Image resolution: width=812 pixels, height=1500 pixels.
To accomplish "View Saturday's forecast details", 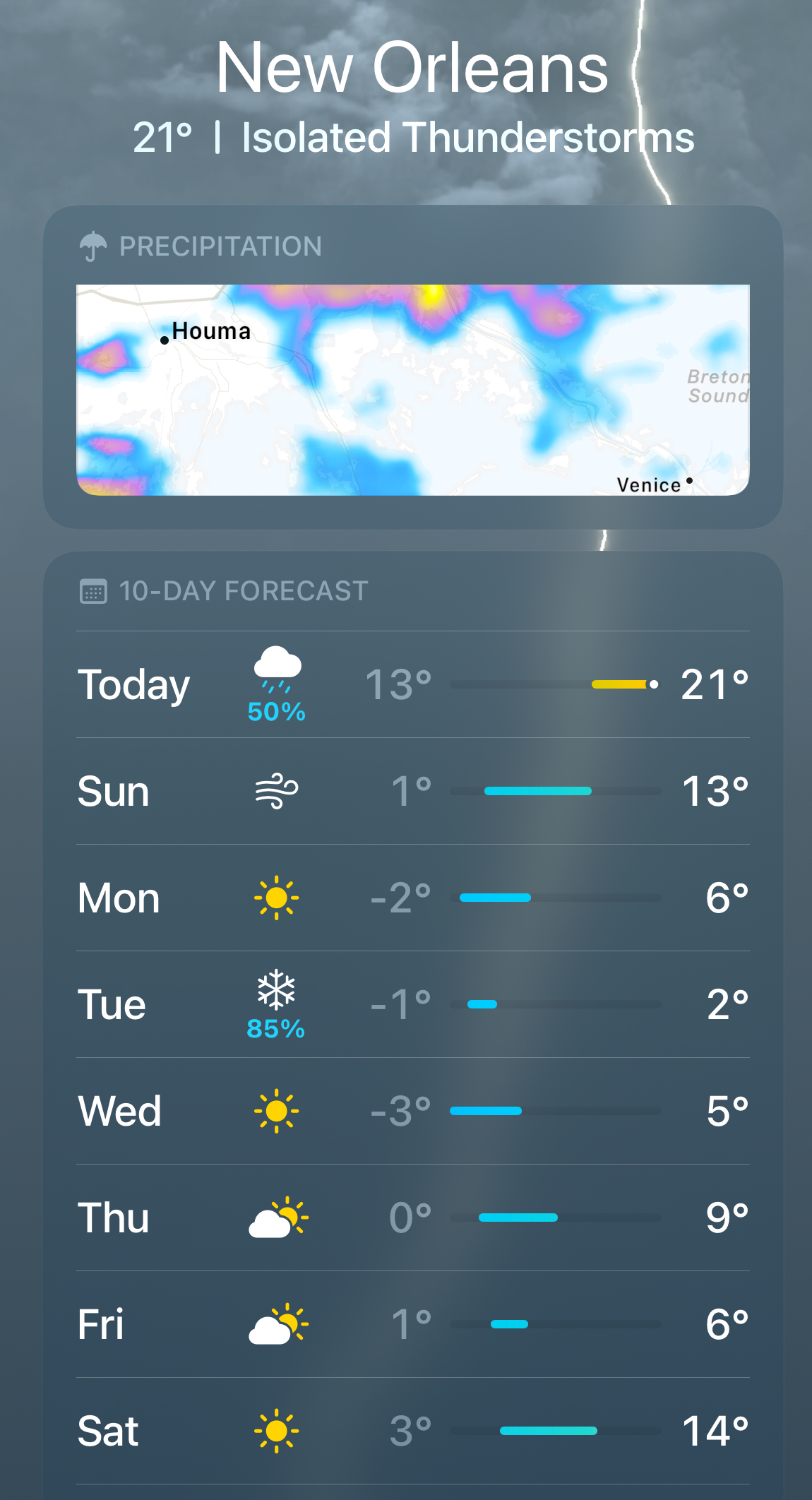I will click(412, 1431).
